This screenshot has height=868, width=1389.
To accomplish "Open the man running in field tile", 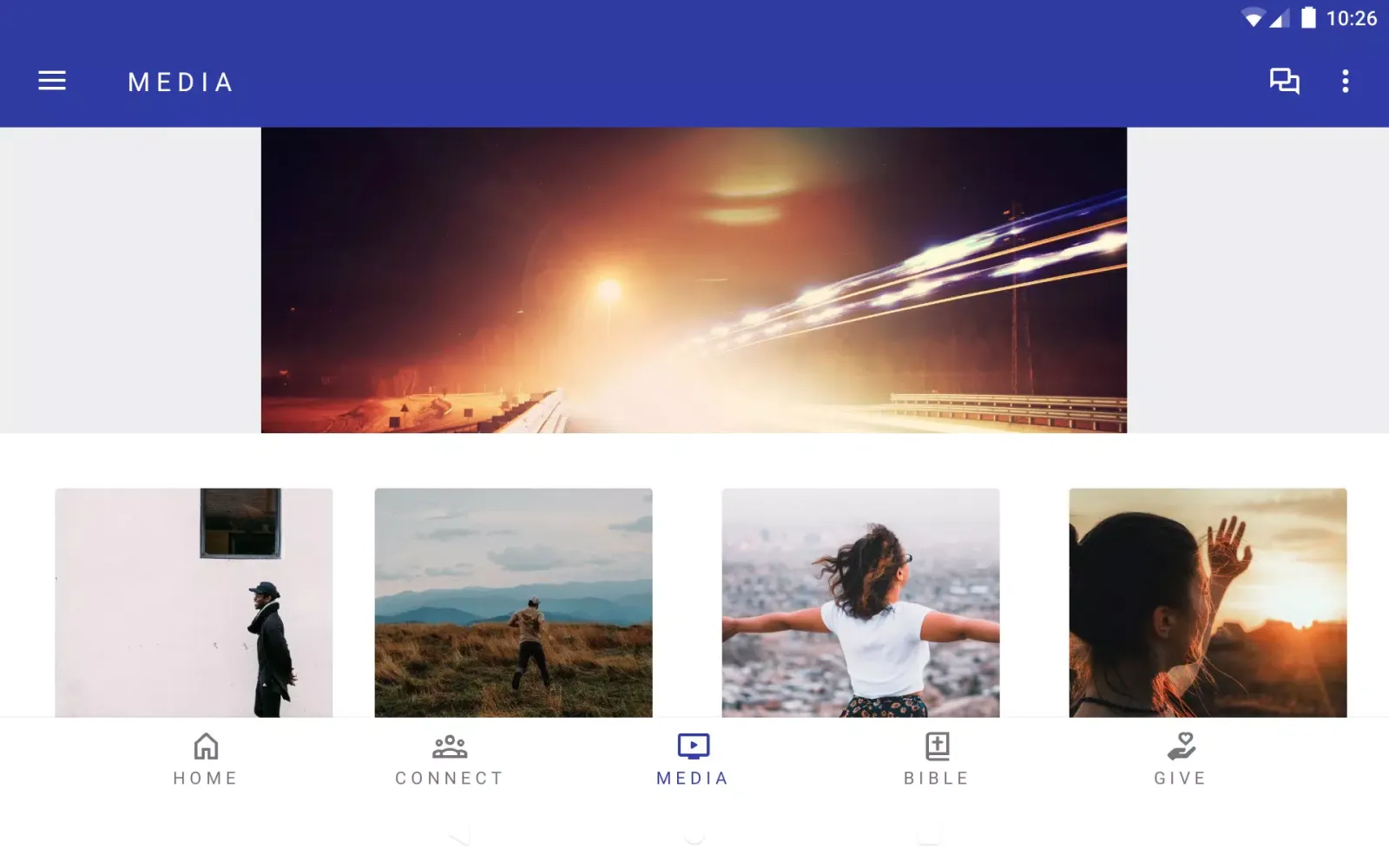I will (x=513, y=602).
